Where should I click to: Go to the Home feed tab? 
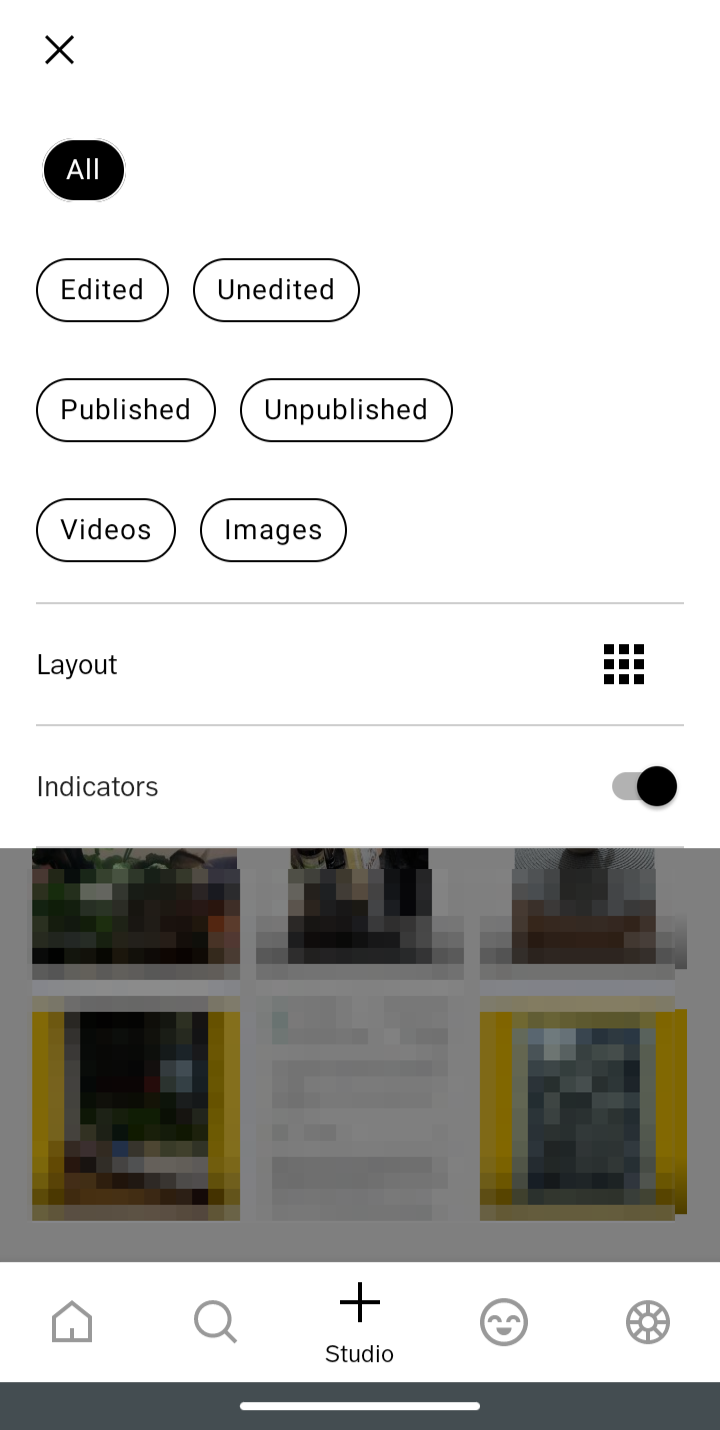point(72,1322)
